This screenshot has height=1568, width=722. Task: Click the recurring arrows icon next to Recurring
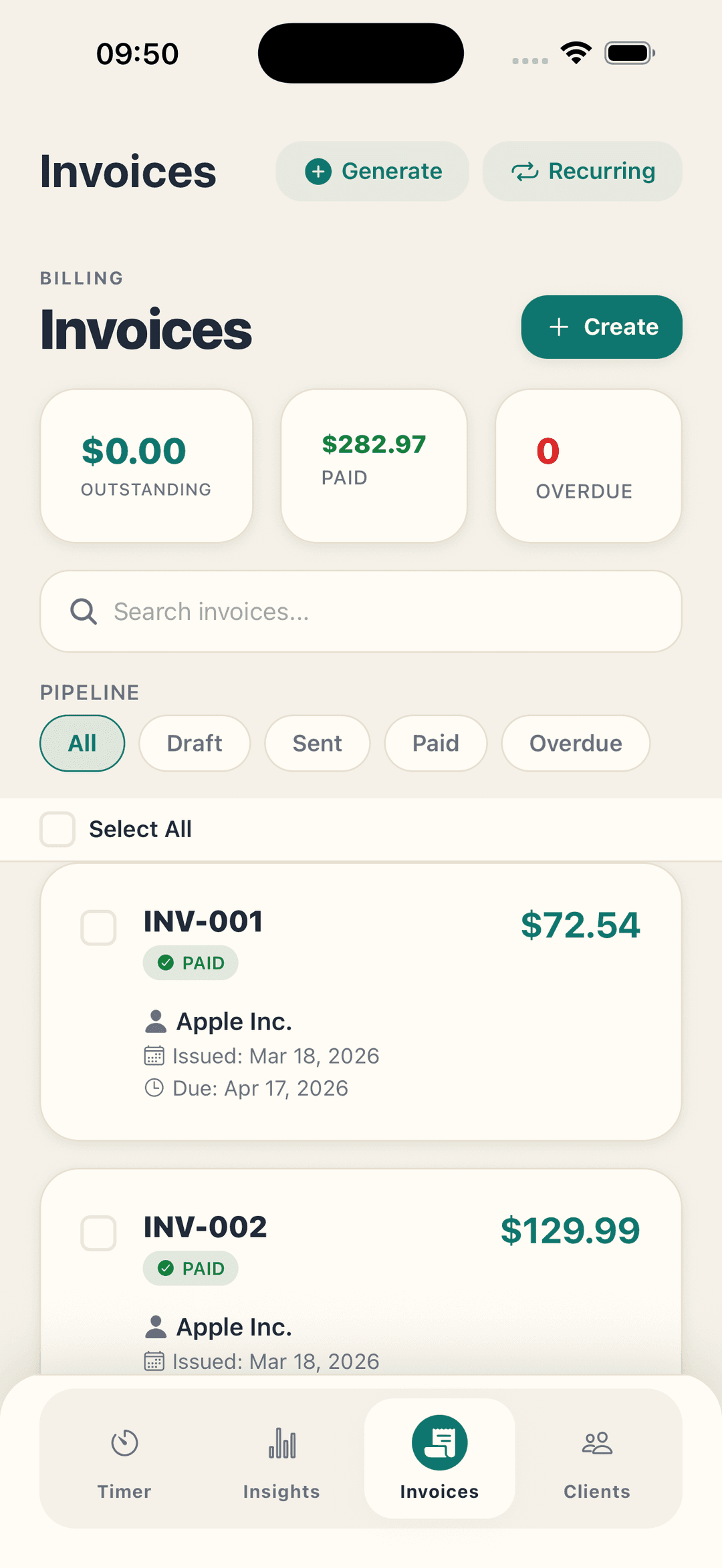[525, 171]
